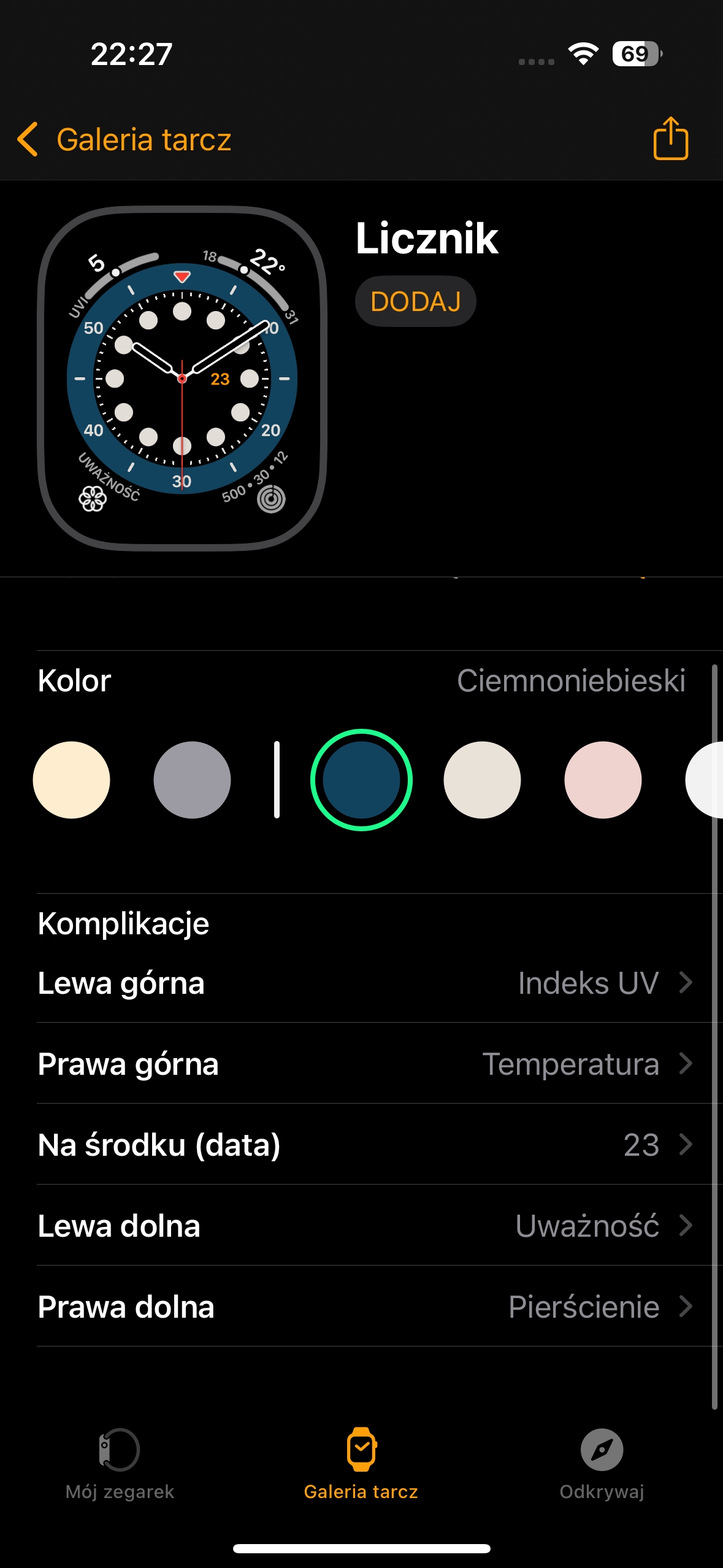Open Lewa górna complication settings

point(365,983)
